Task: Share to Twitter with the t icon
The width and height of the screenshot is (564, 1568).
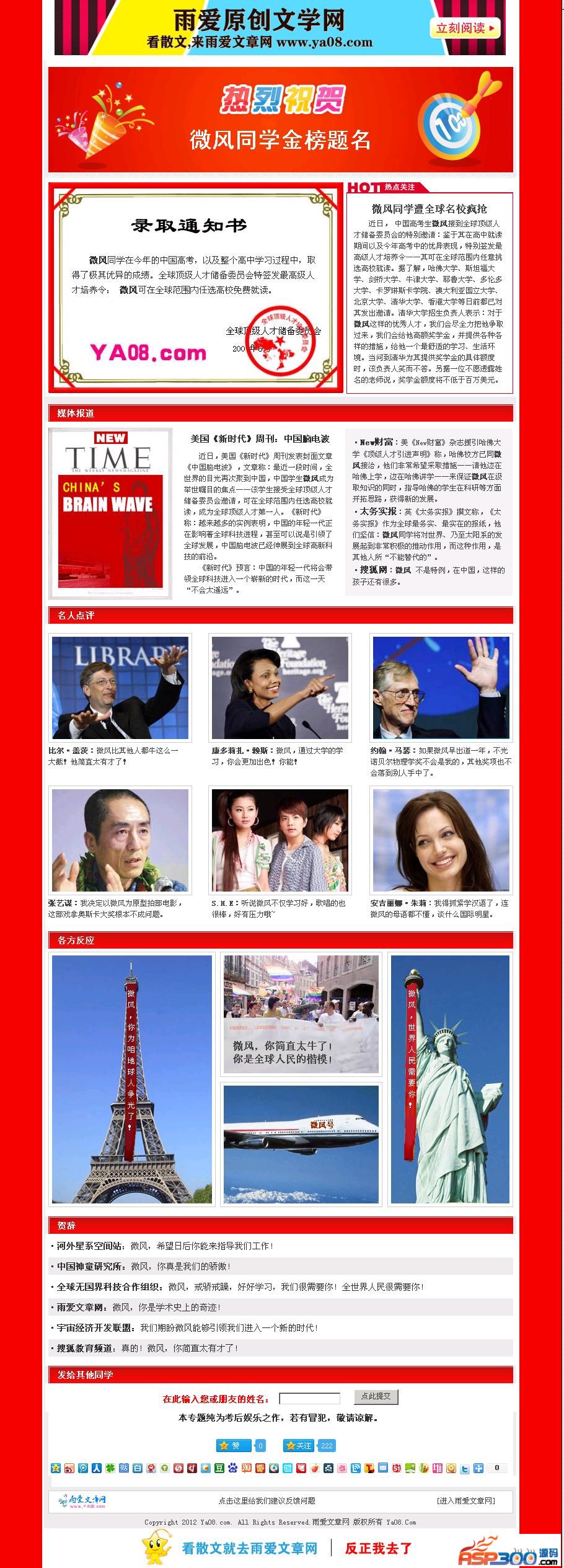Action: point(465,1468)
